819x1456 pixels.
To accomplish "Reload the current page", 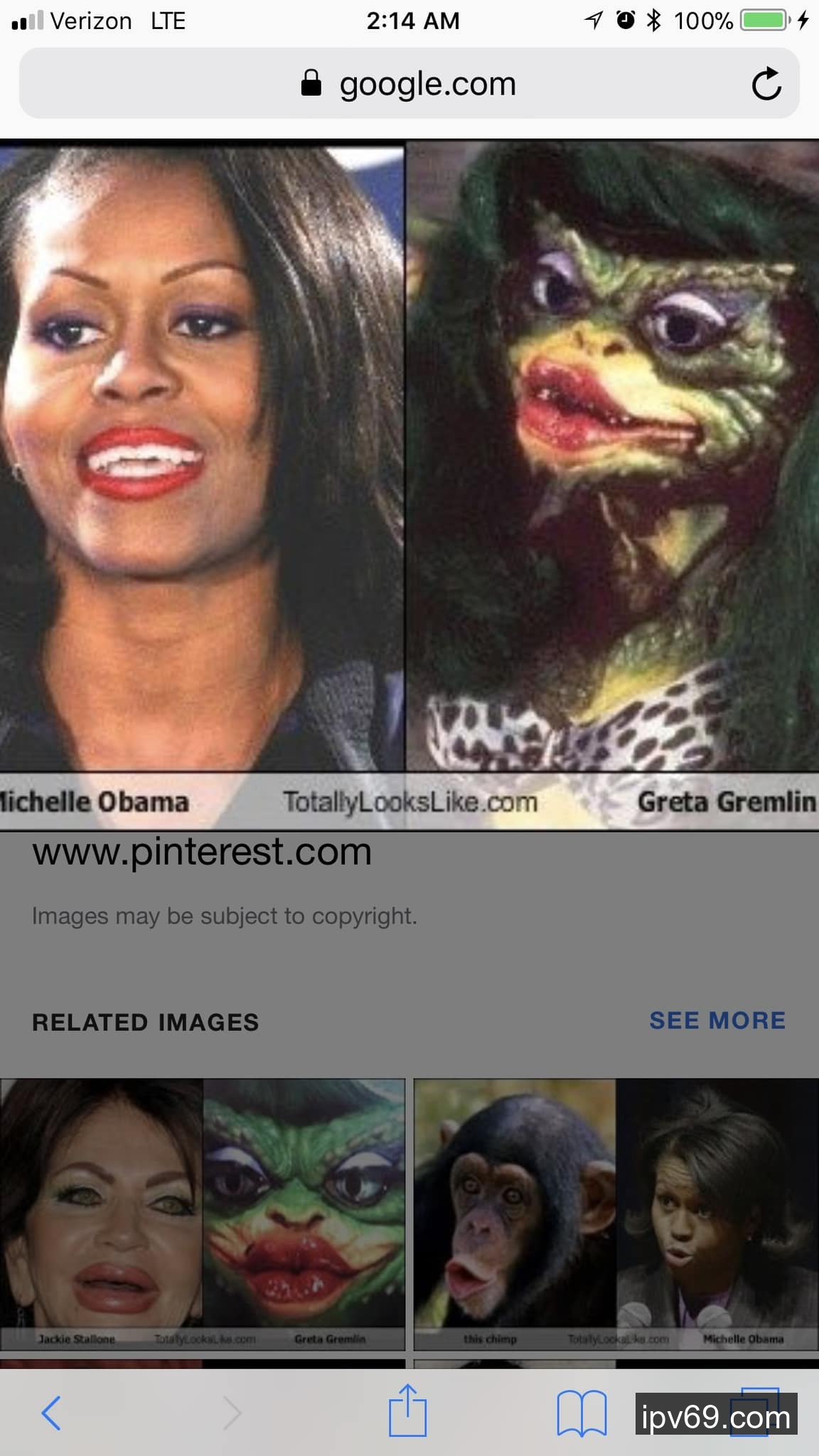I will point(766,84).
